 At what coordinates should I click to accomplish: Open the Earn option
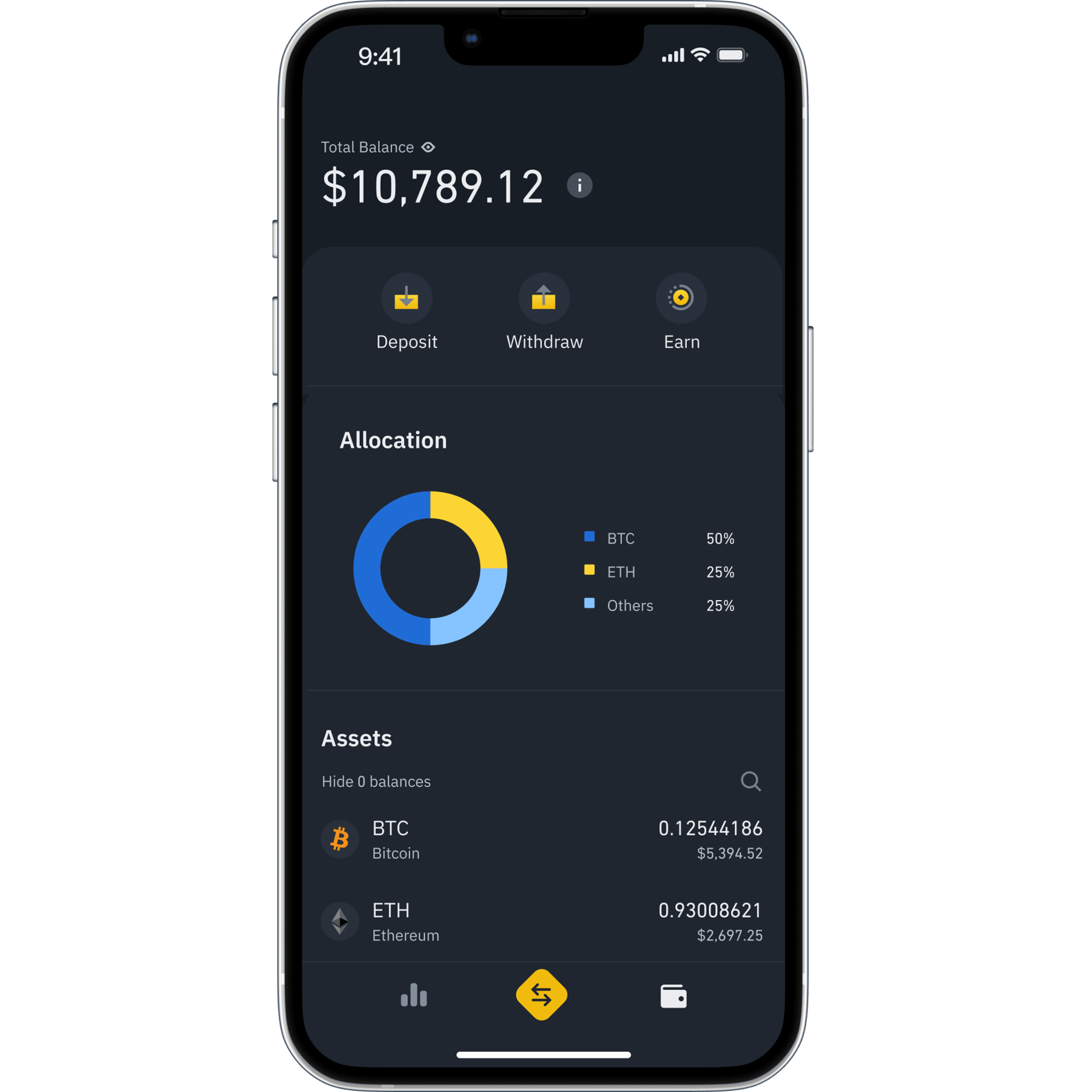click(x=681, y=312)
